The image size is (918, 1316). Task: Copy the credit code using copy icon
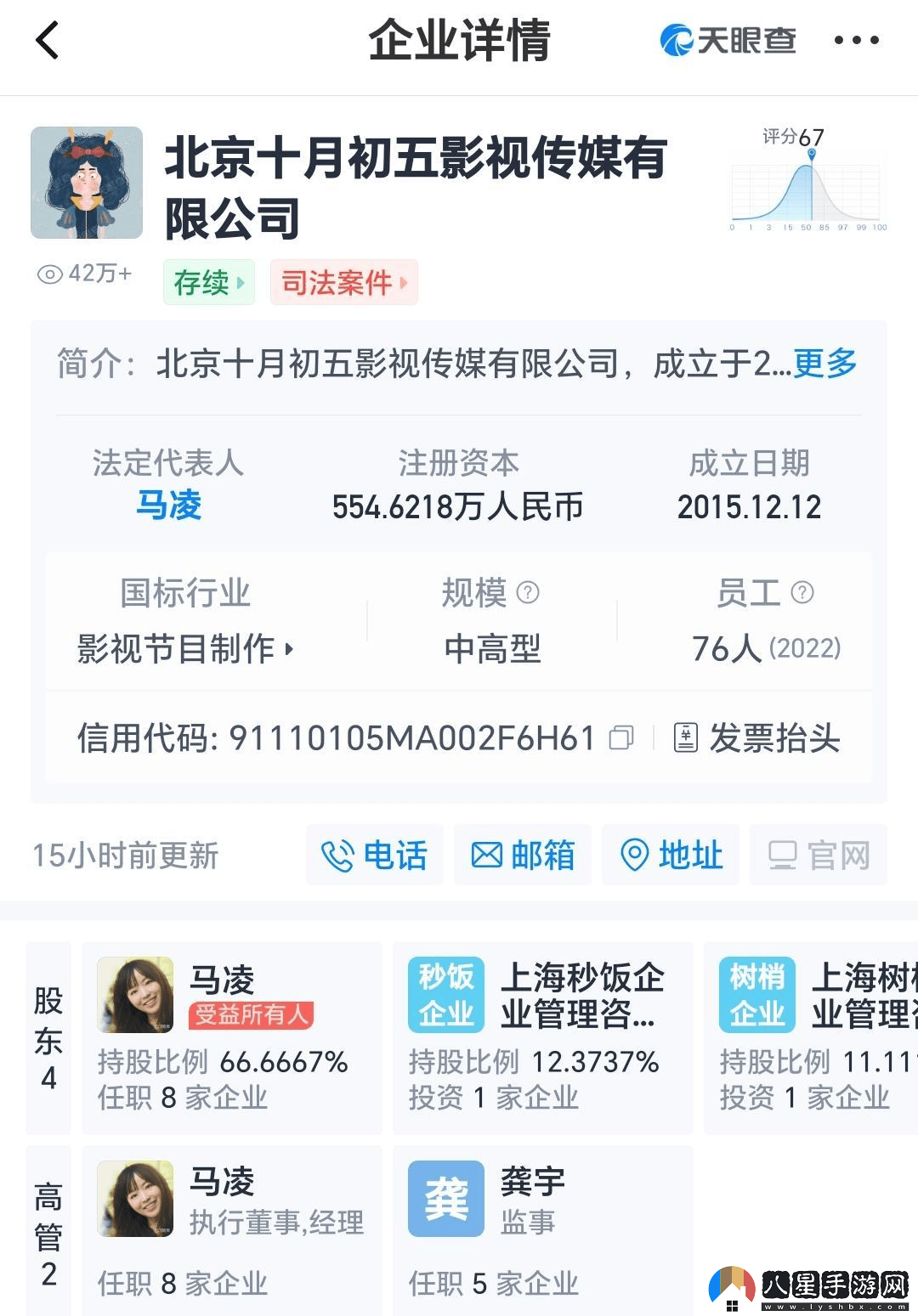(621, 738)
